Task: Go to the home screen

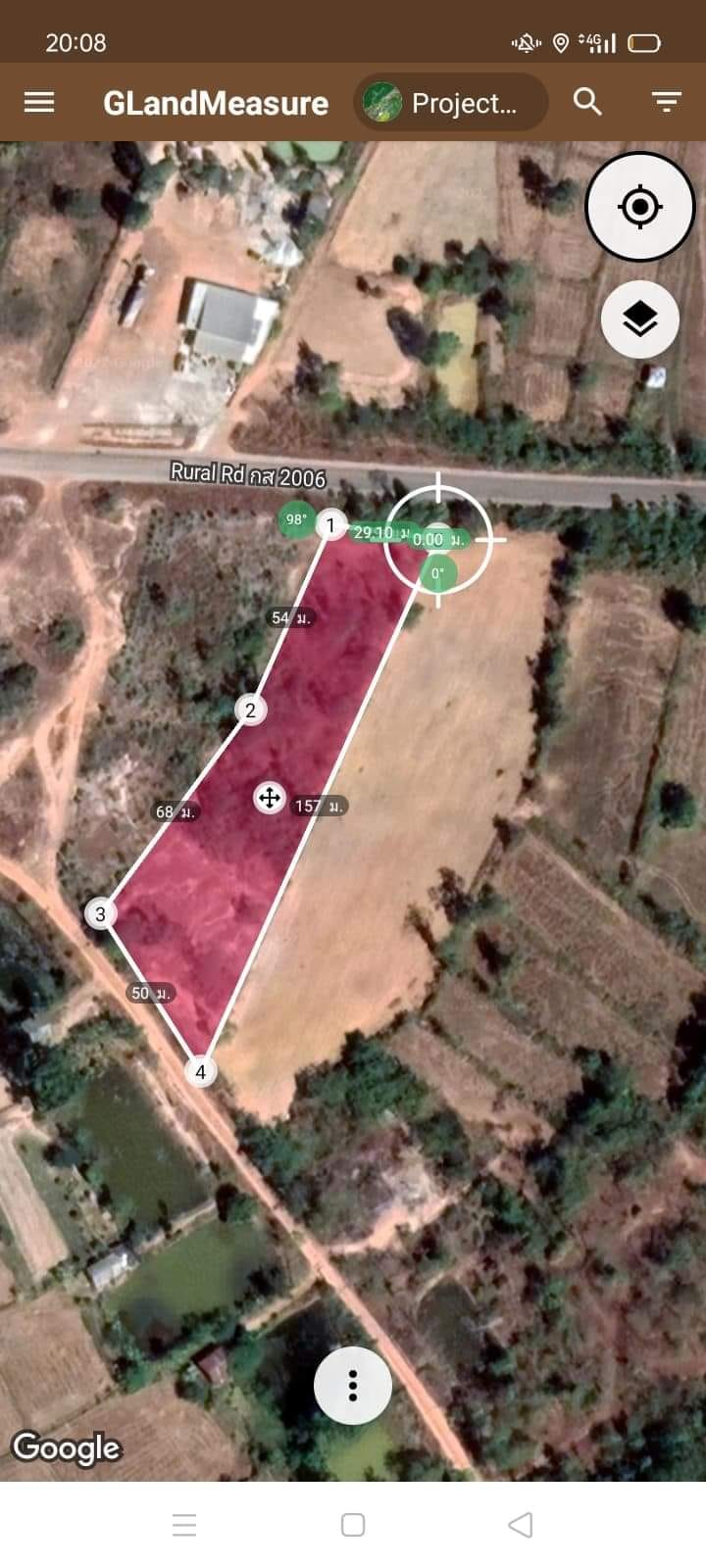Action: [x=353, y=1525]
